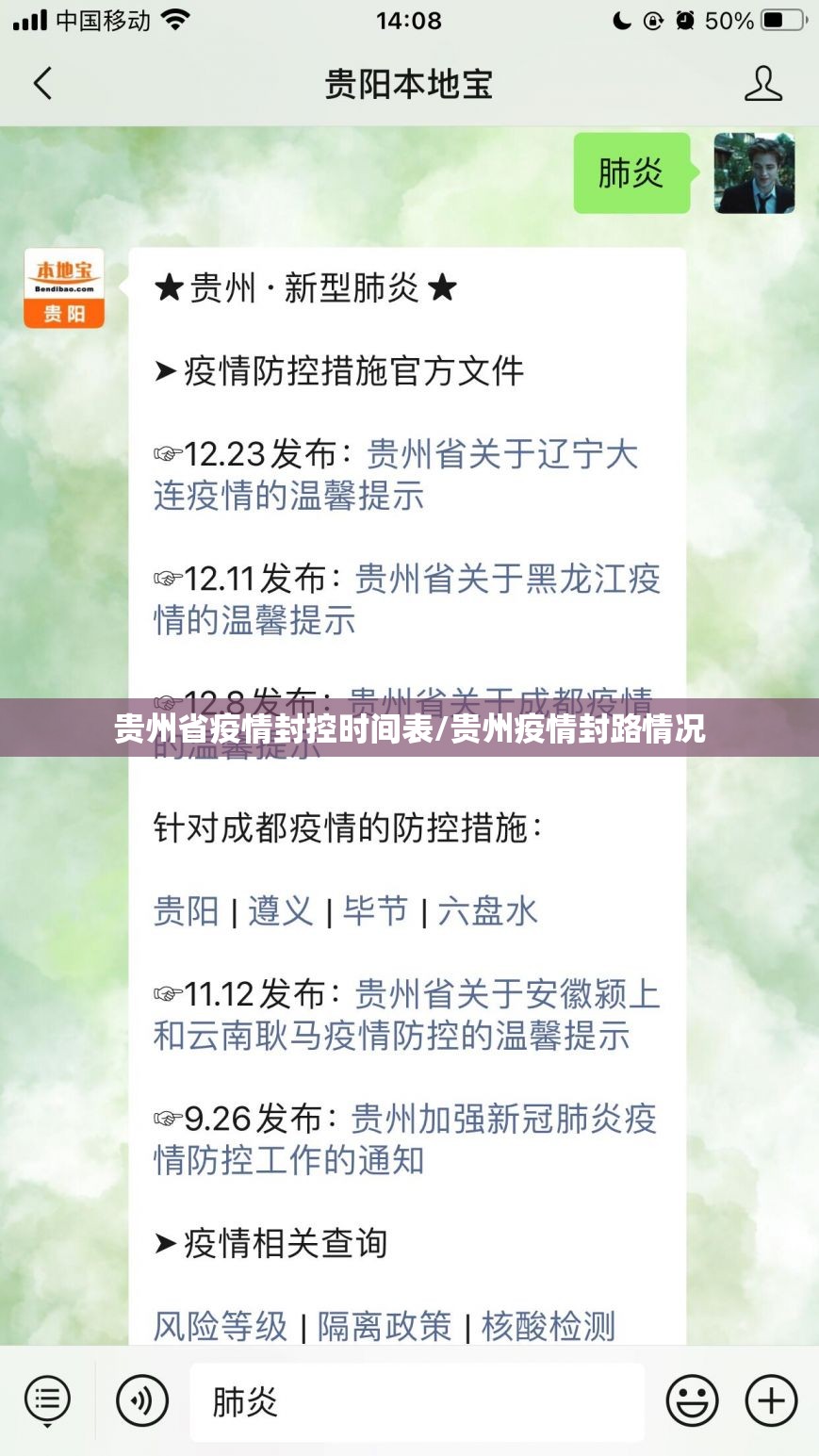Open 贵州加强新冠肺炎疫情防控工作的通知 link

click(x=405, y=1139)
